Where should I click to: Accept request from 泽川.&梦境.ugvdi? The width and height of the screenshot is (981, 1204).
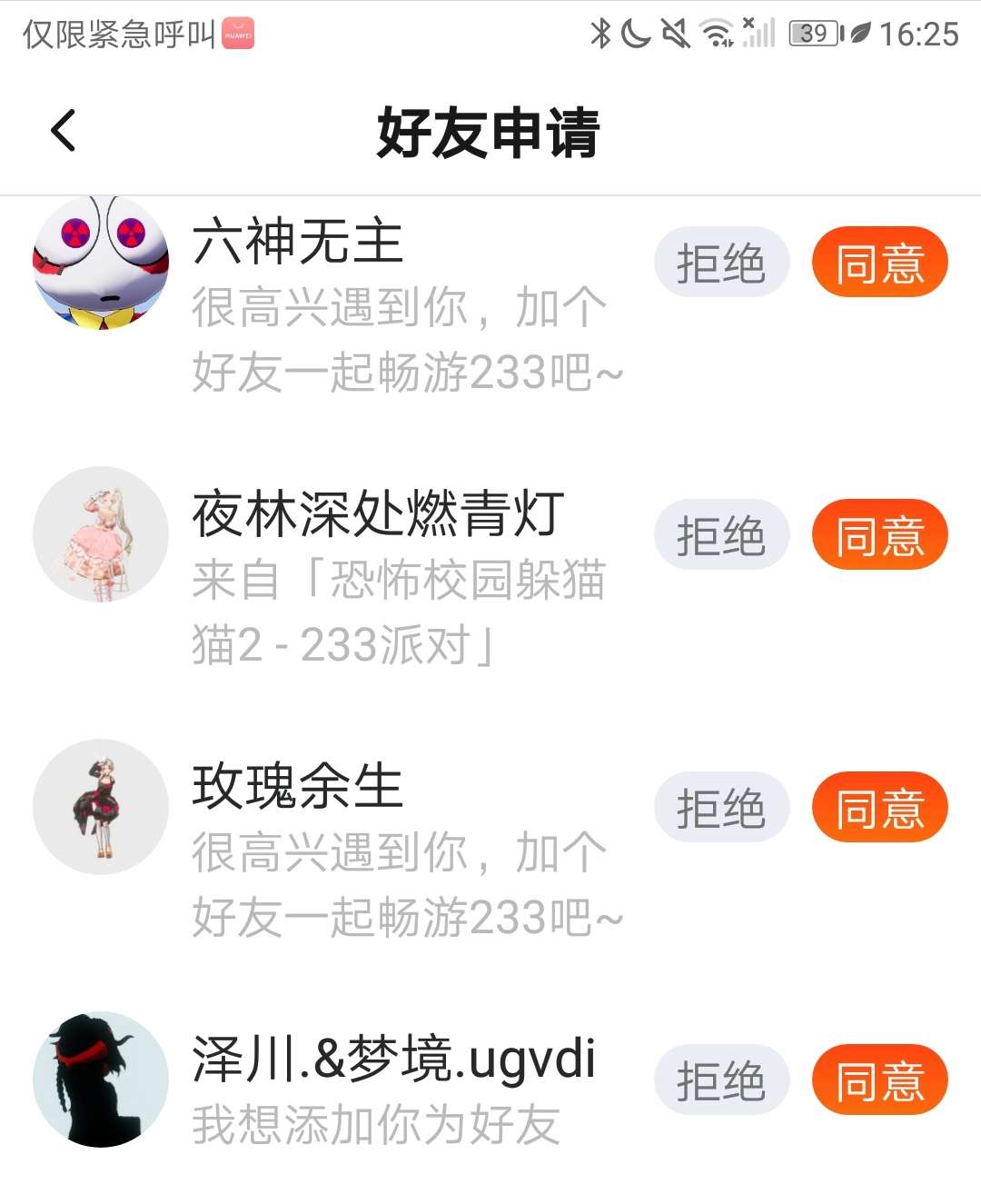click(x=879, y=1080)
